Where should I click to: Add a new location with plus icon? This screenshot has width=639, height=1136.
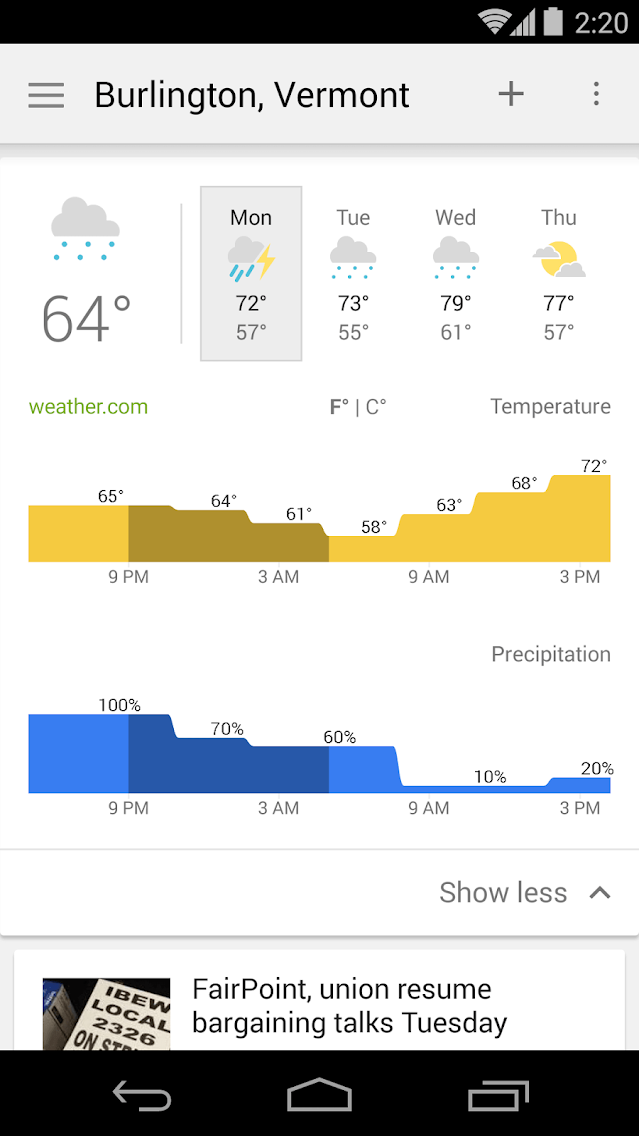511,94
